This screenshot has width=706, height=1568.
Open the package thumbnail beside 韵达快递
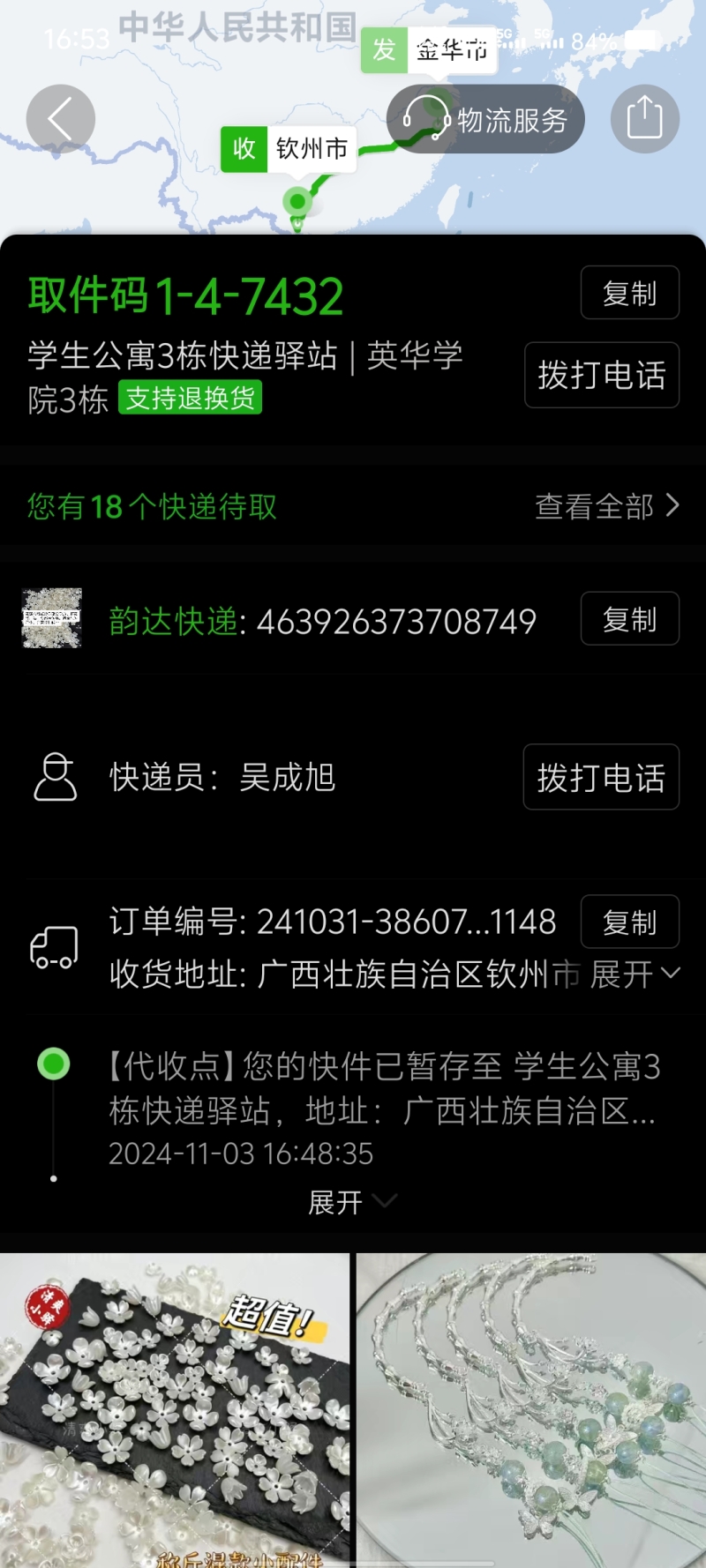(52, 619)
